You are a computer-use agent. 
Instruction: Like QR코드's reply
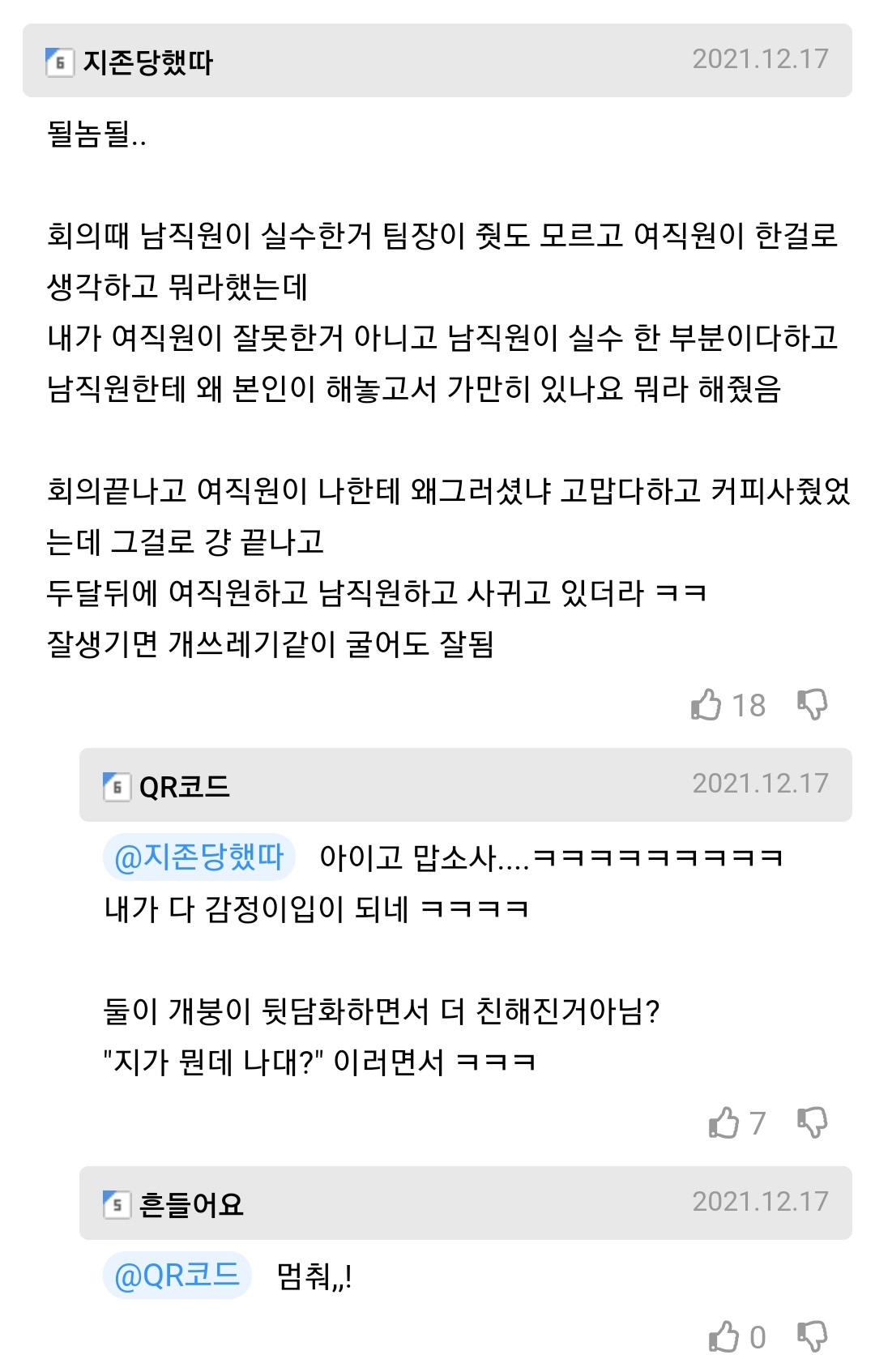pos(723,1122)
